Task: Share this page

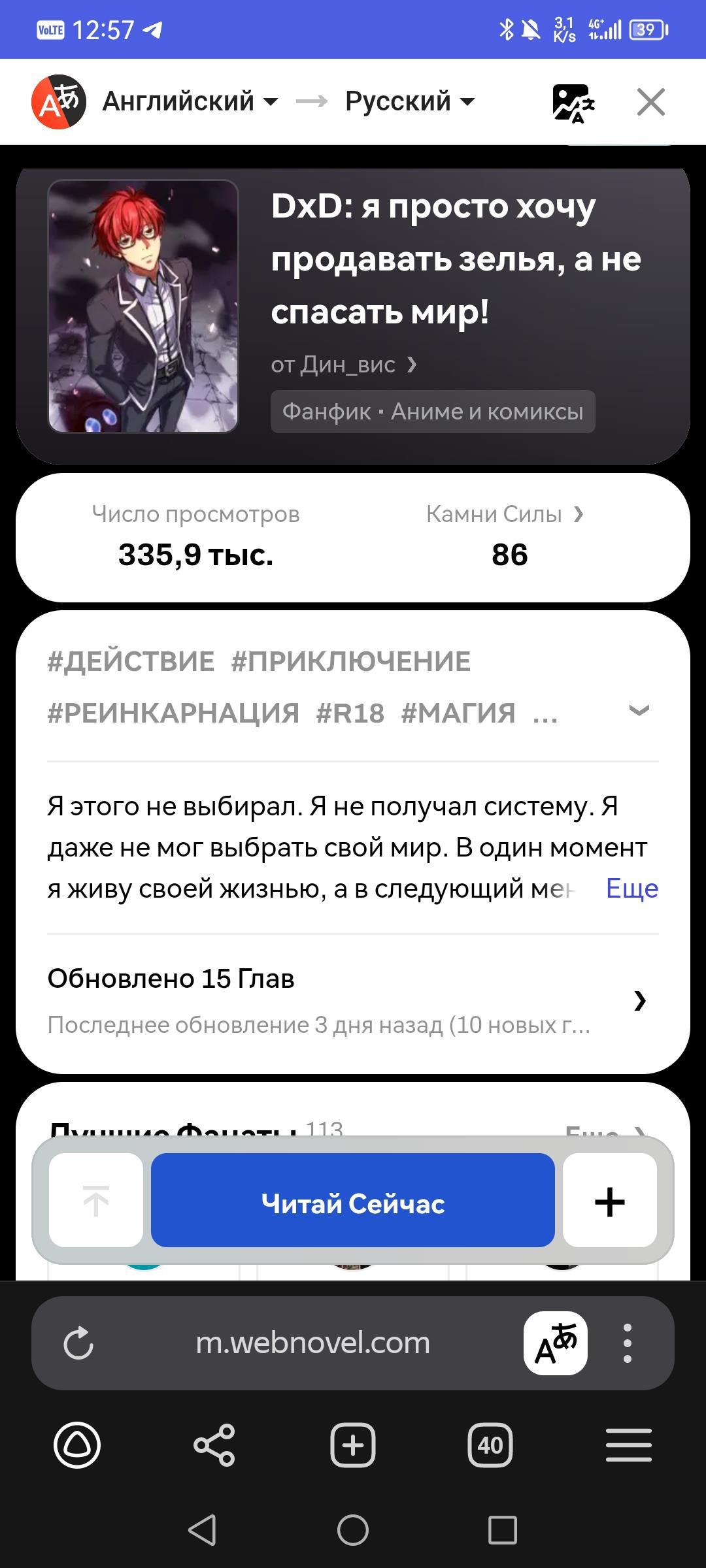Action: point(214,1445)
